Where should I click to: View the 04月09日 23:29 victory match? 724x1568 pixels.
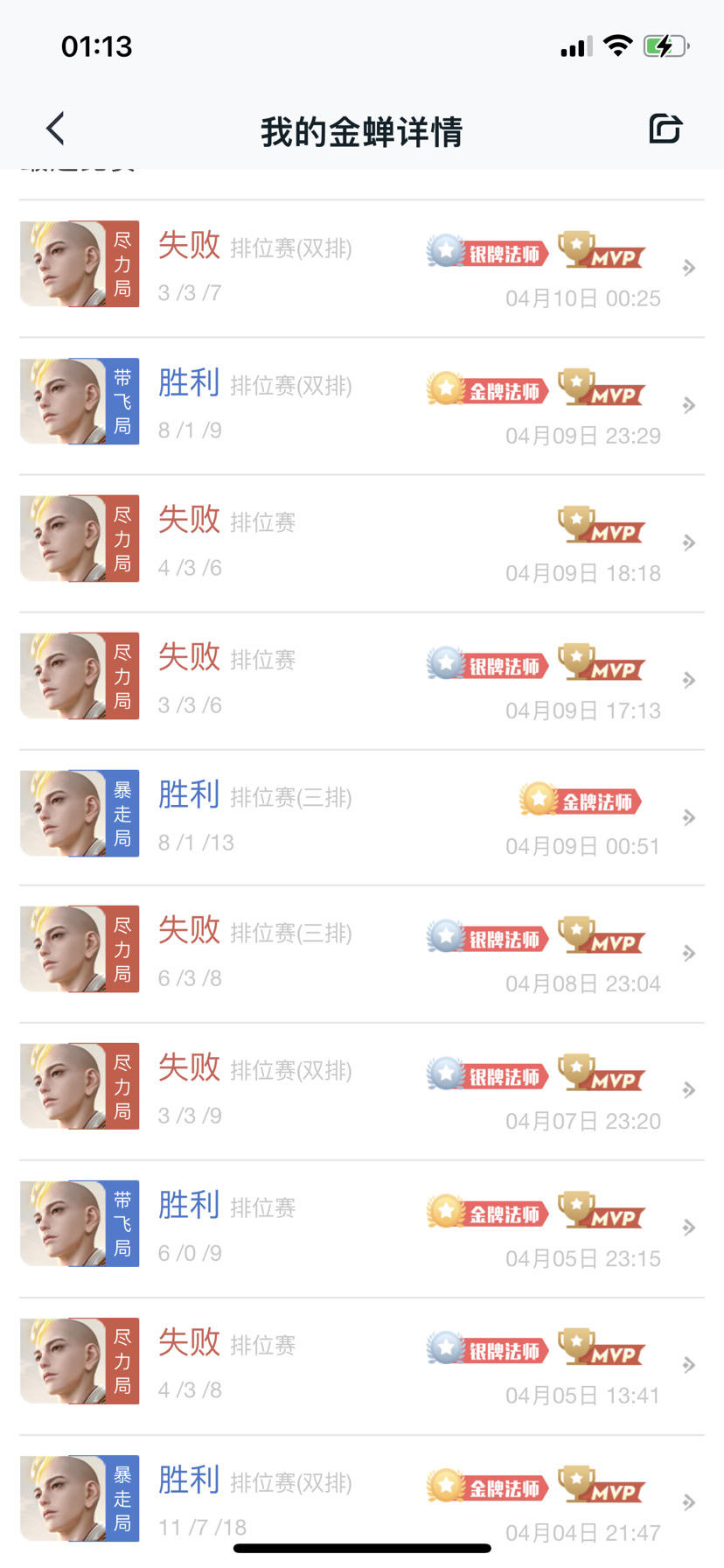[362, 406]
